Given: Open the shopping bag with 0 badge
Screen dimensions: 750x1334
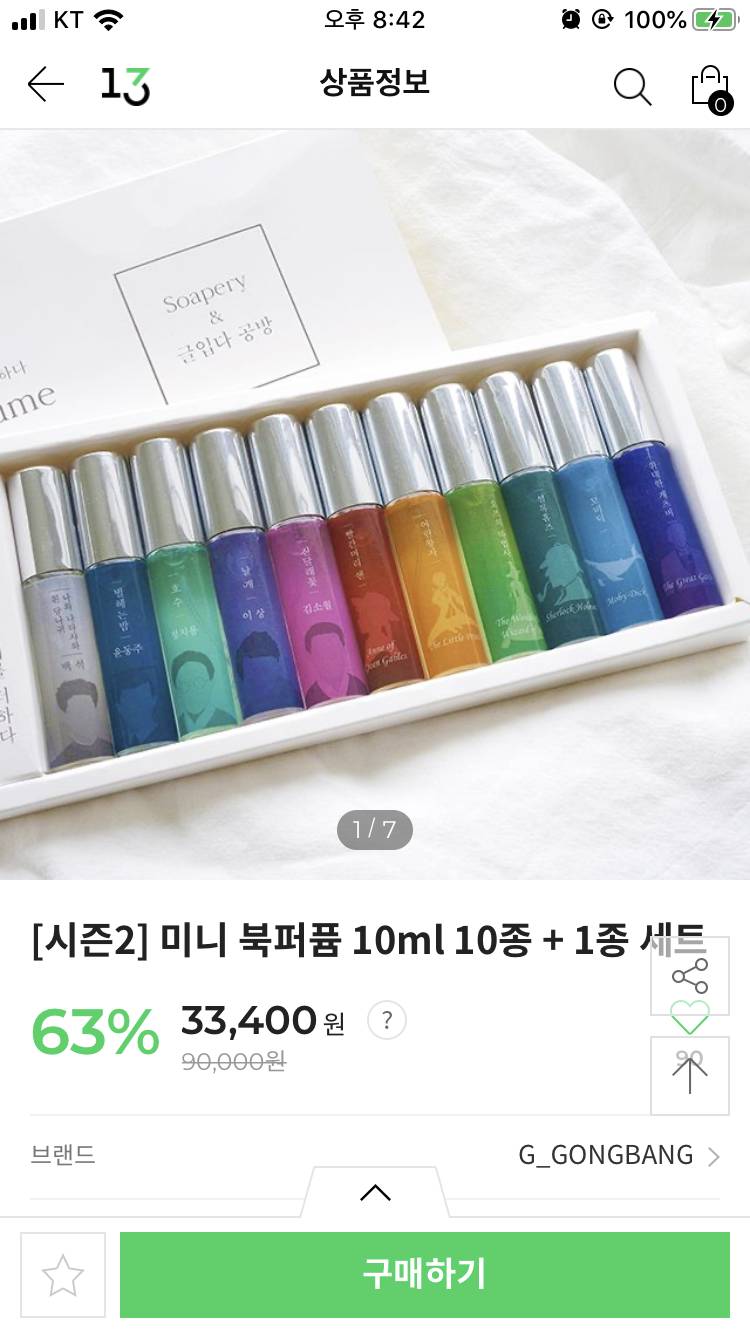Looking at the screenshot, I should 711,85.
